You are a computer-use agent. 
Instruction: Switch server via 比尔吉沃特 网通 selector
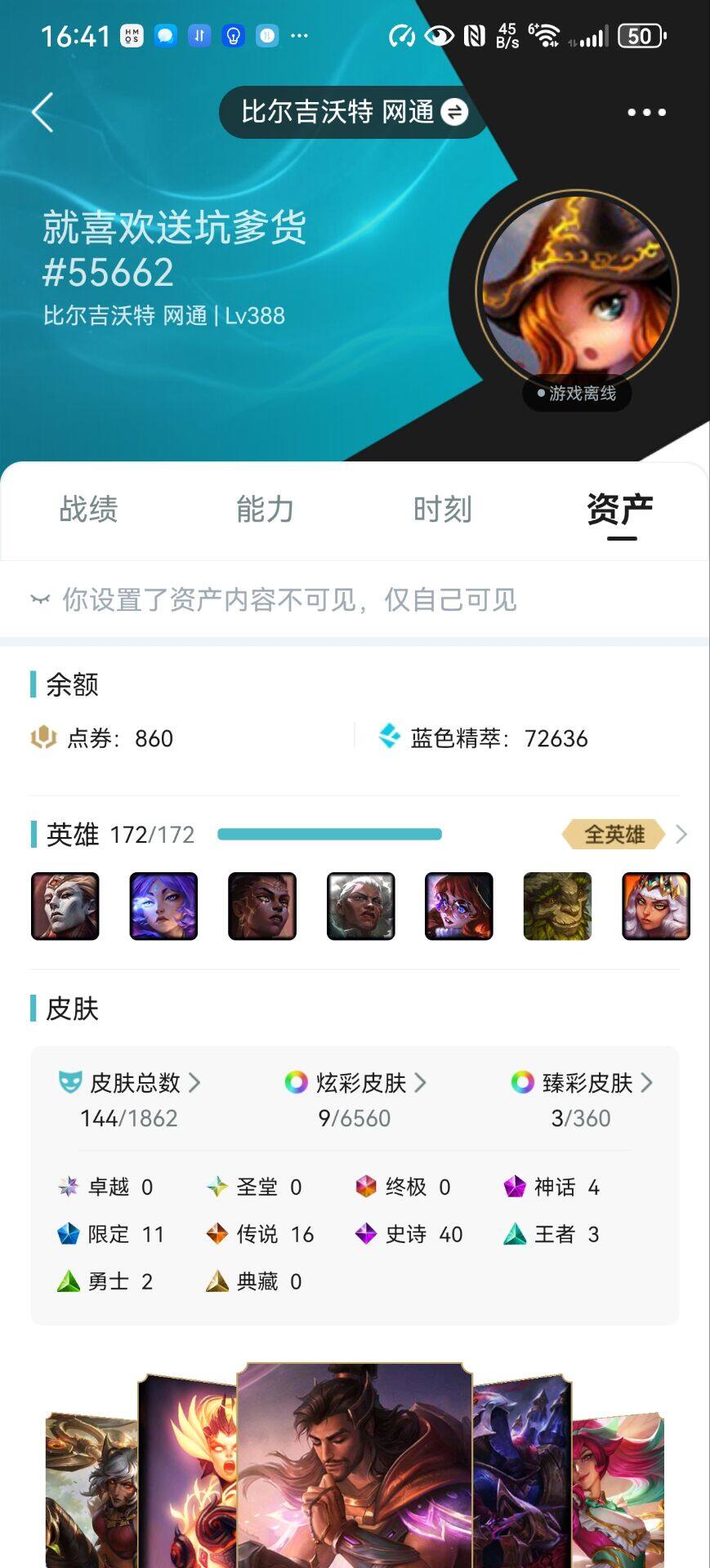(354, 112)
